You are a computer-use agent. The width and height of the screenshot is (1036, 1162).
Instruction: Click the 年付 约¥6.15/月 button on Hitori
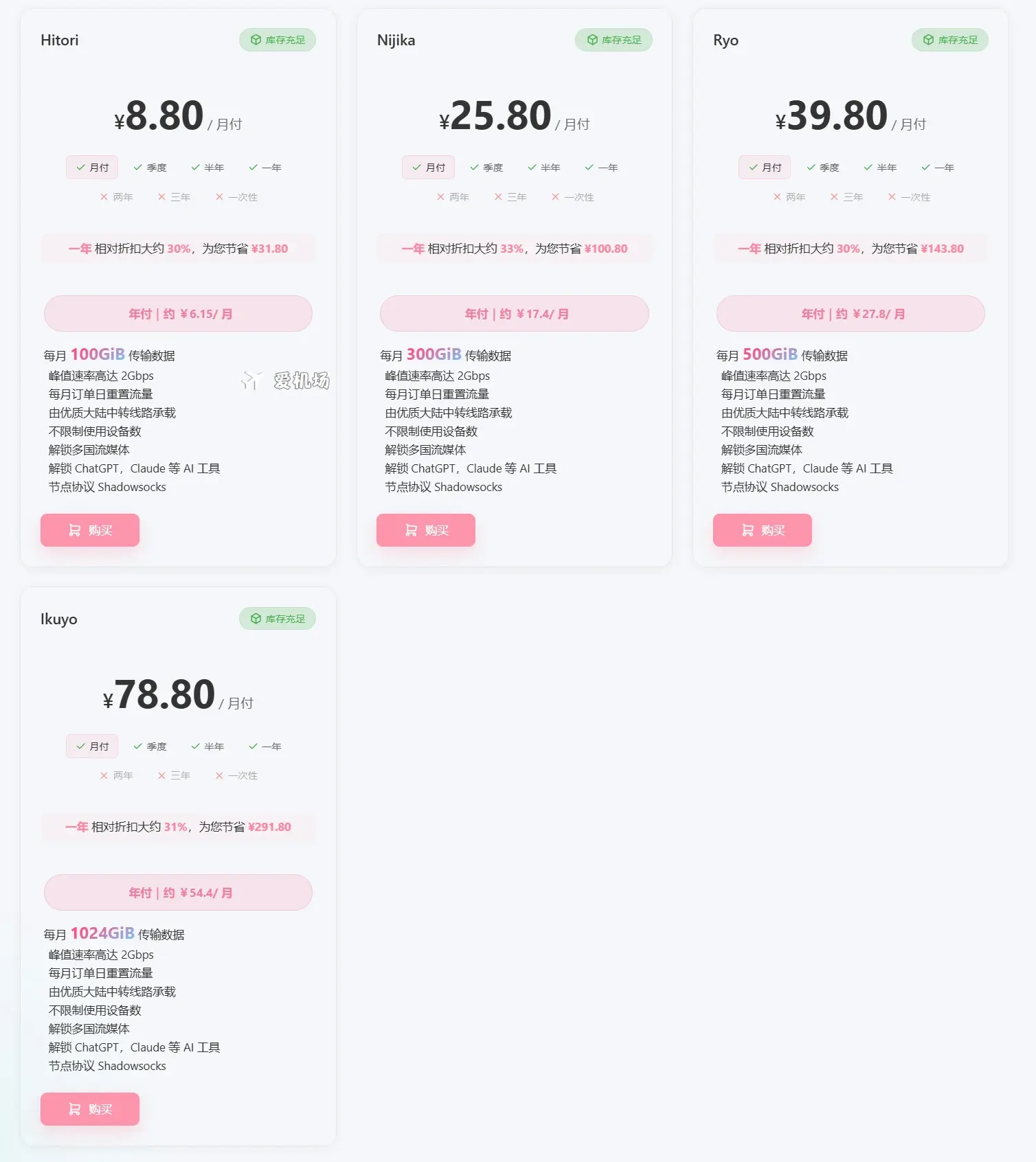[178, 313]
